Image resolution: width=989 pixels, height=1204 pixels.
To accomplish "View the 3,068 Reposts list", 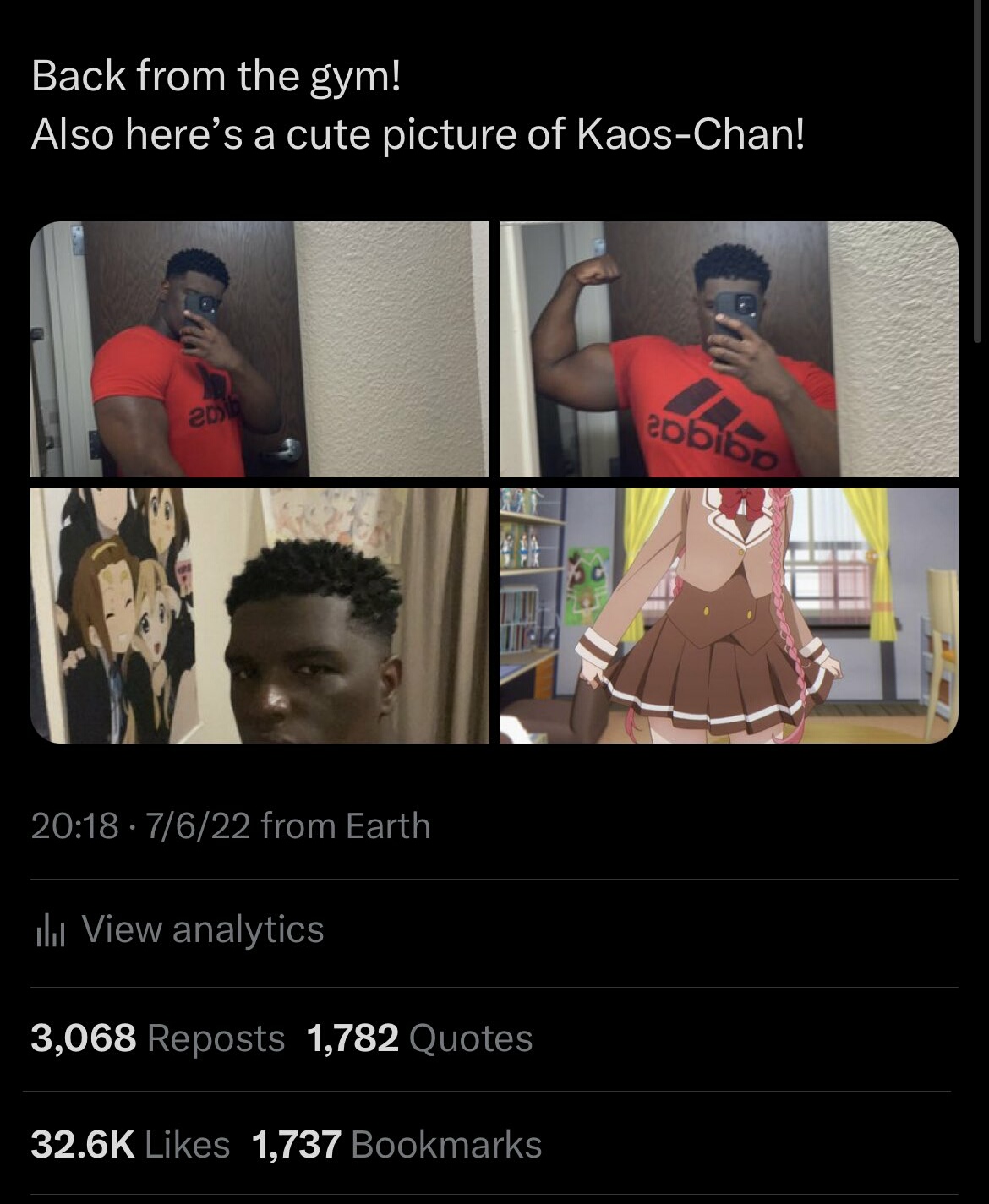I will (x=158, y=1038).
